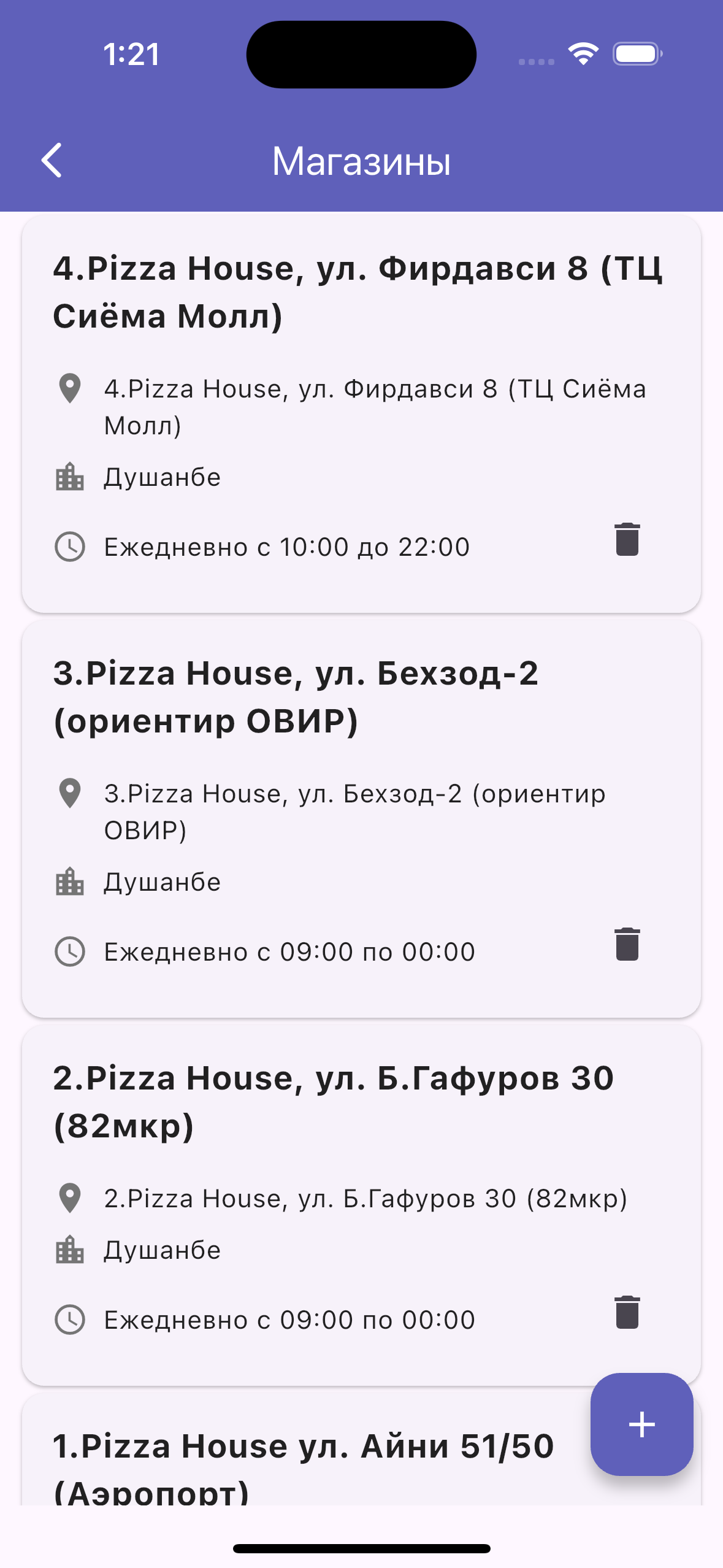
Task: Delete the 4.Pizza House Фирдавси 8 store
Action: [627, 540]
